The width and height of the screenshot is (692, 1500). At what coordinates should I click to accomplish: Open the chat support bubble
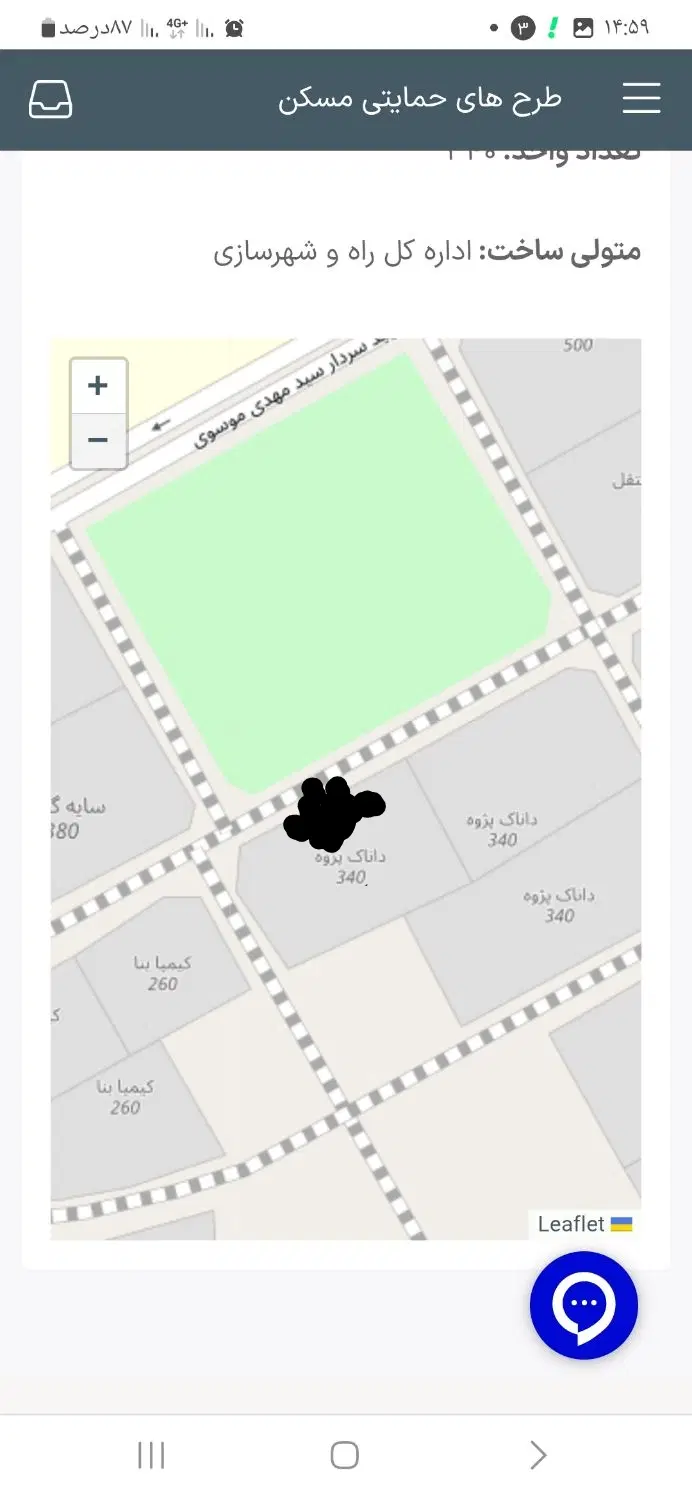pos(584,1305)
